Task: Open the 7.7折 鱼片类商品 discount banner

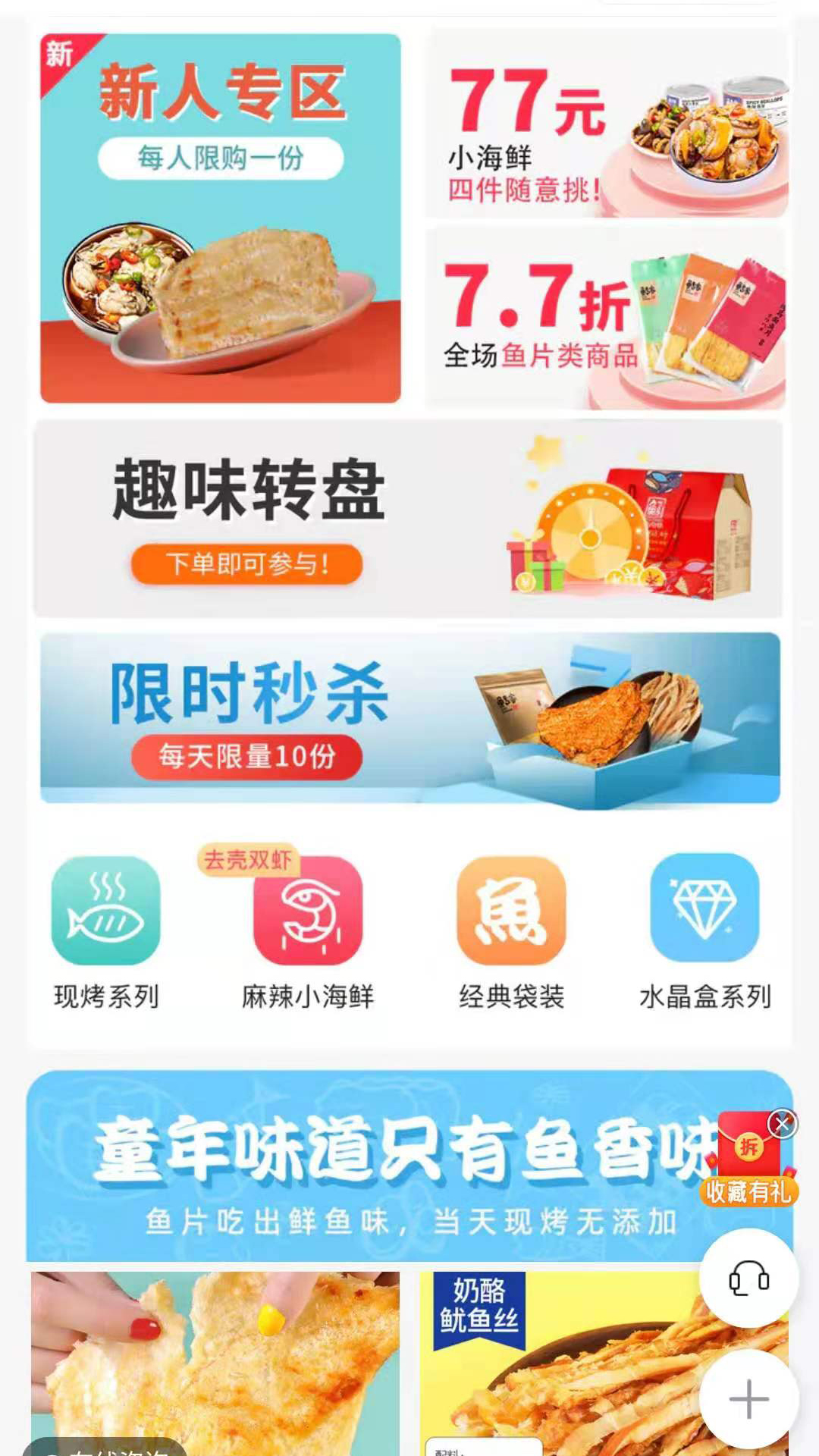Action: pyautogui.click(x=607, y=318)
